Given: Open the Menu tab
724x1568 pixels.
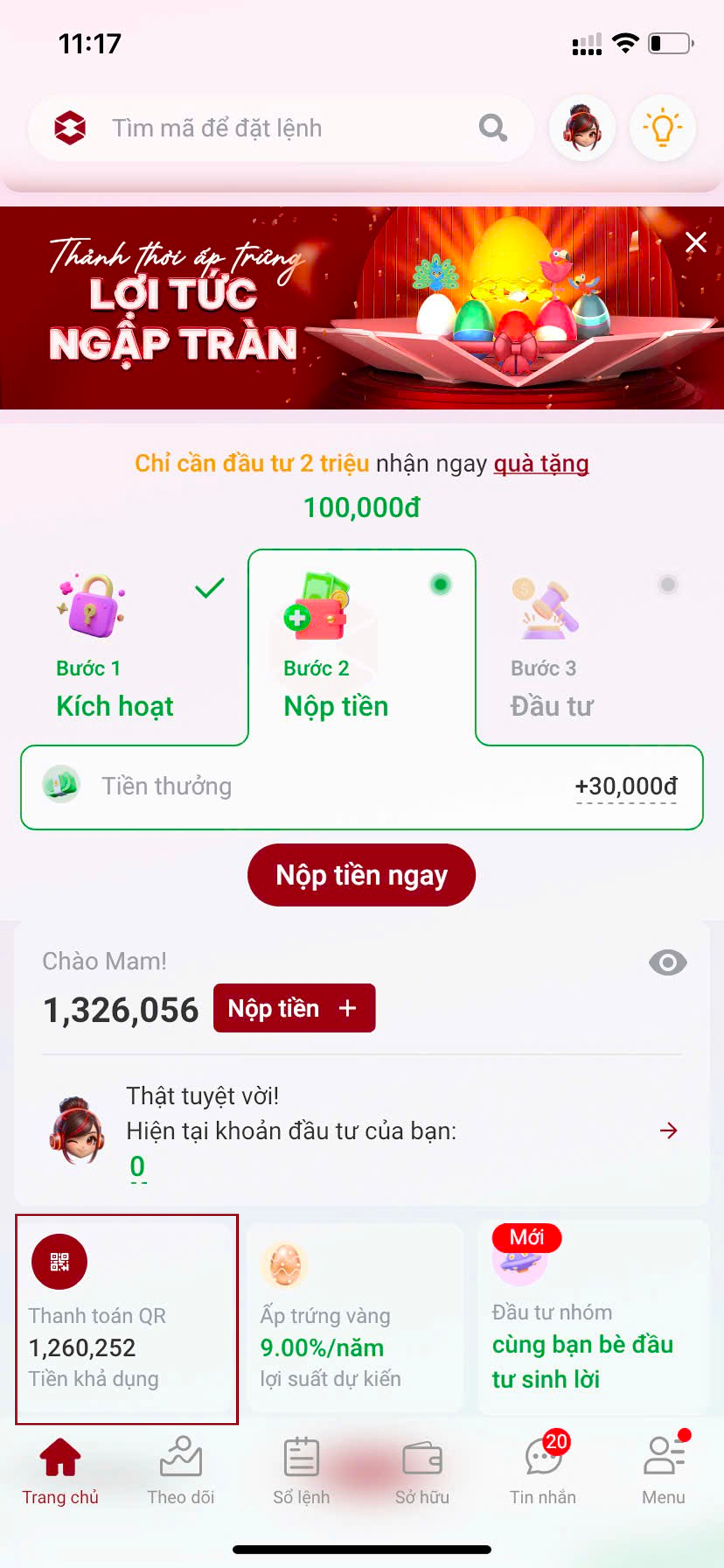Looking at the screenshot, I should pyautogui.click(x=663, y=1472).
